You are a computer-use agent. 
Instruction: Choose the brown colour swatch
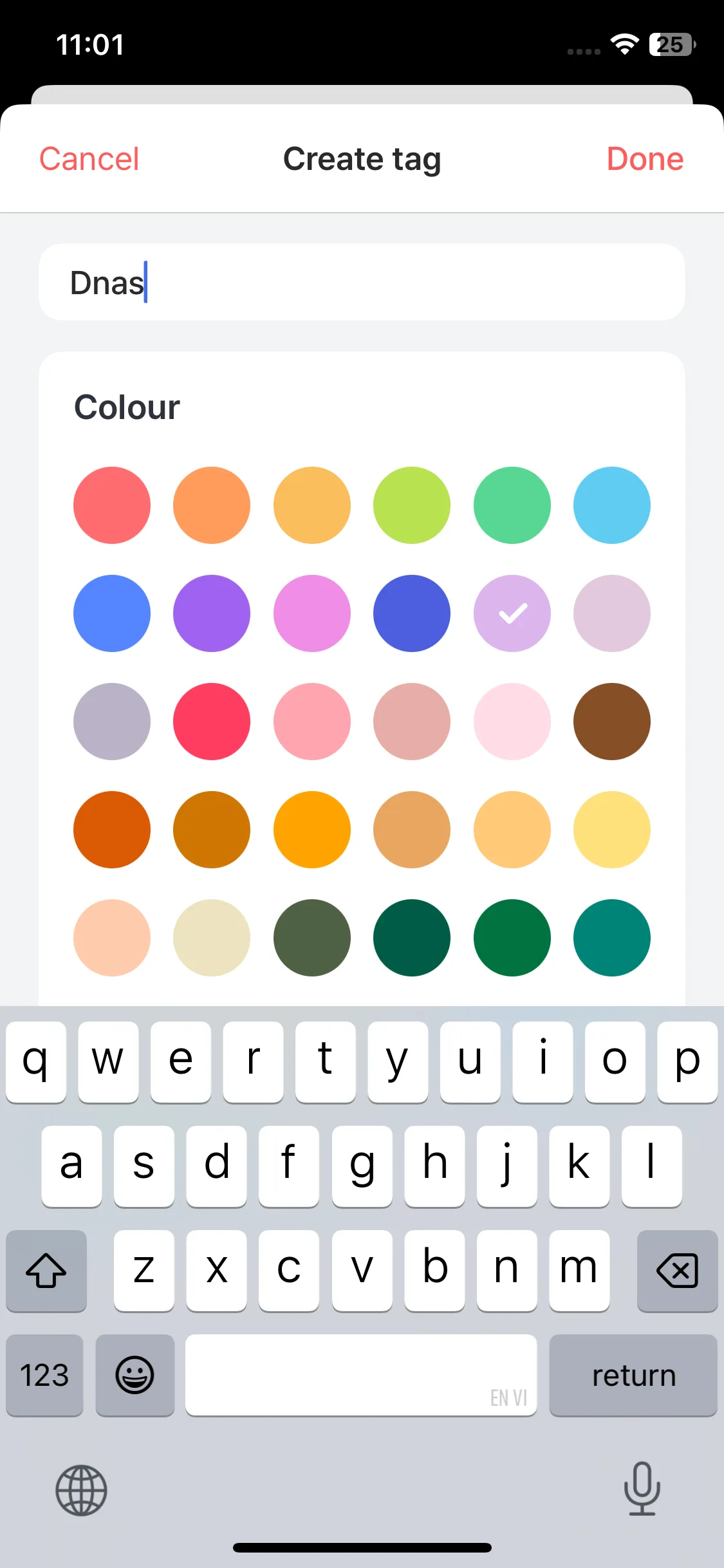[611, 722]
